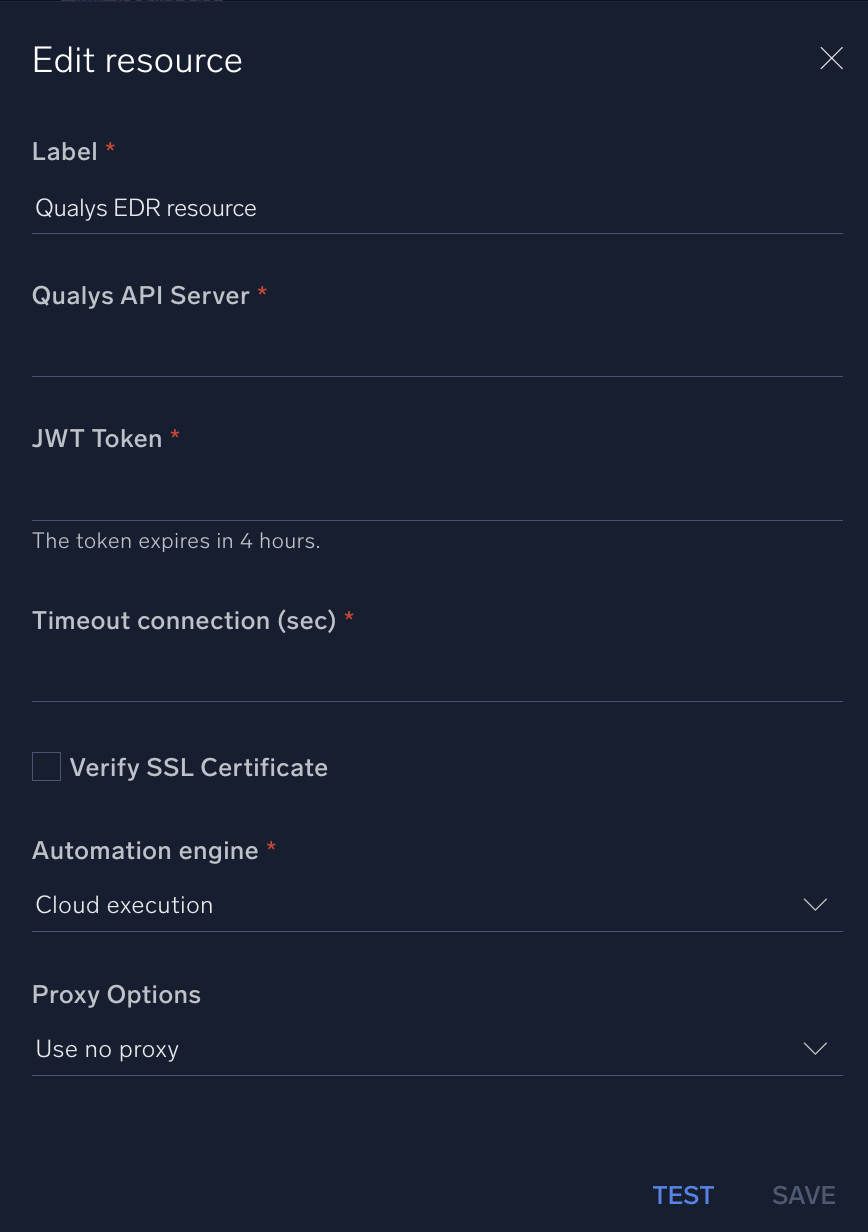Image resolution: width=868 pixels, height=1232 pixels.
Task: Select the Edit resource dialog title
Action: (x=137, y=60)
